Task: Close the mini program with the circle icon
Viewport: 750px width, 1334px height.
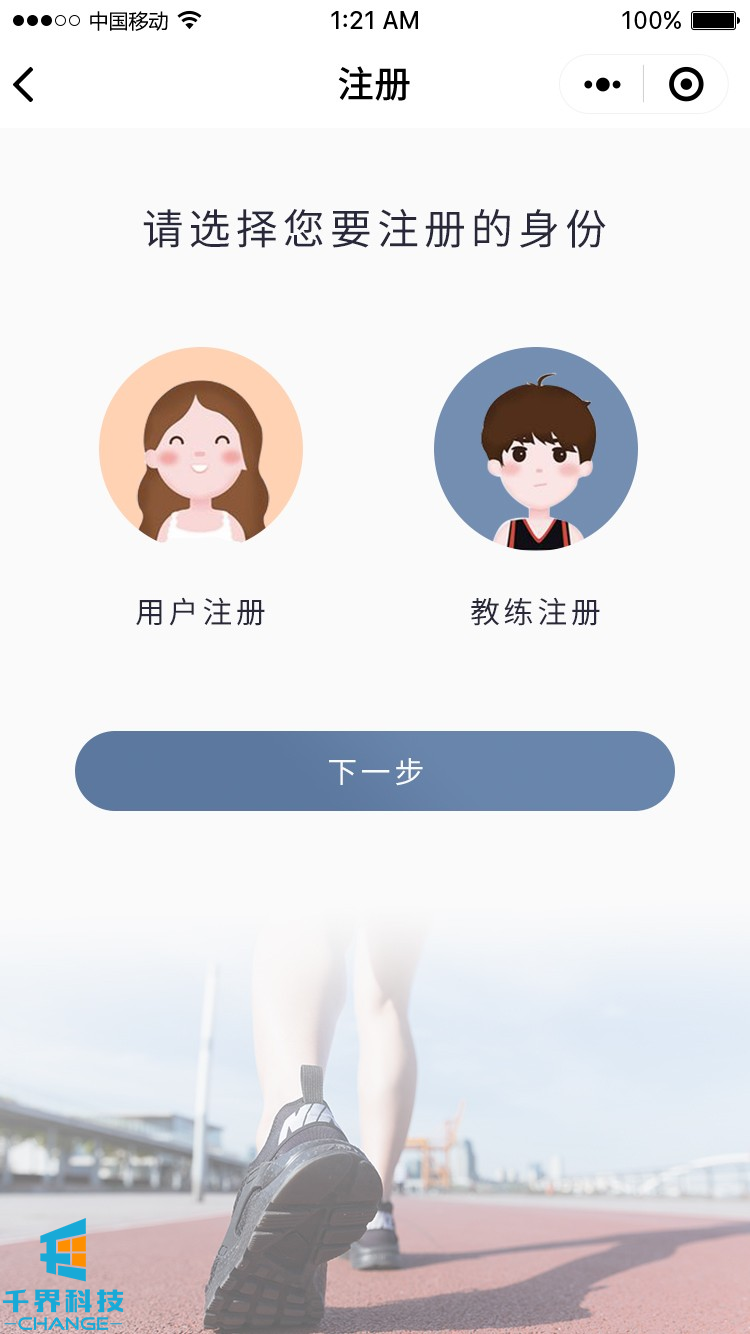Action: click(686, 85)
